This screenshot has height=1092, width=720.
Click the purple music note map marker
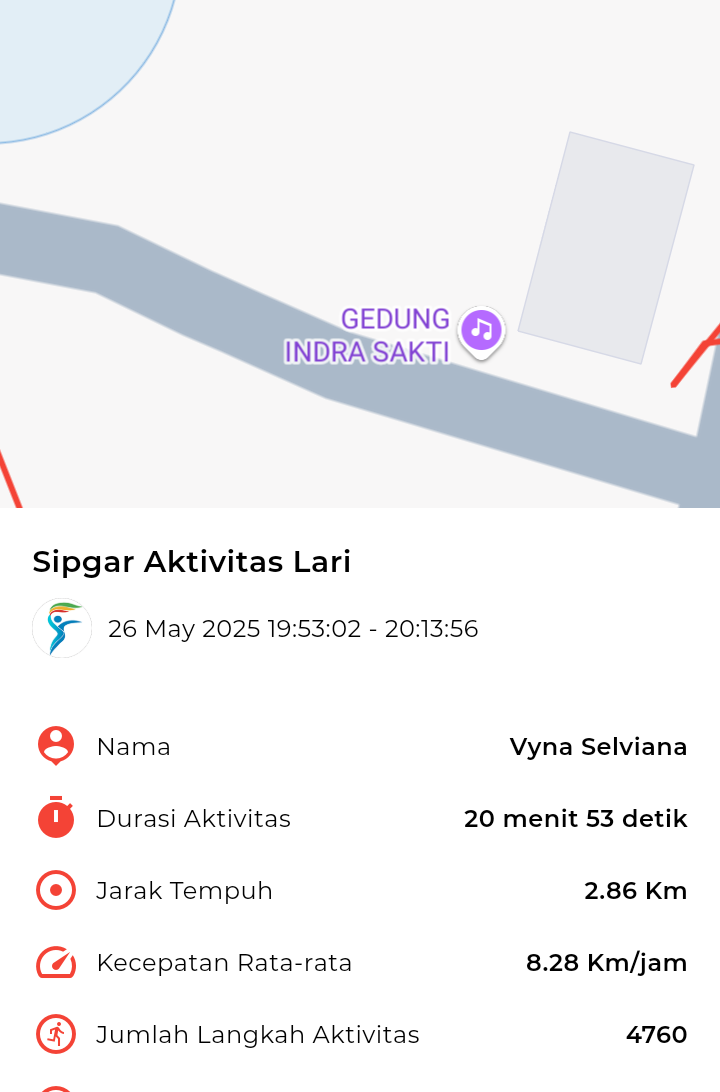481,330
